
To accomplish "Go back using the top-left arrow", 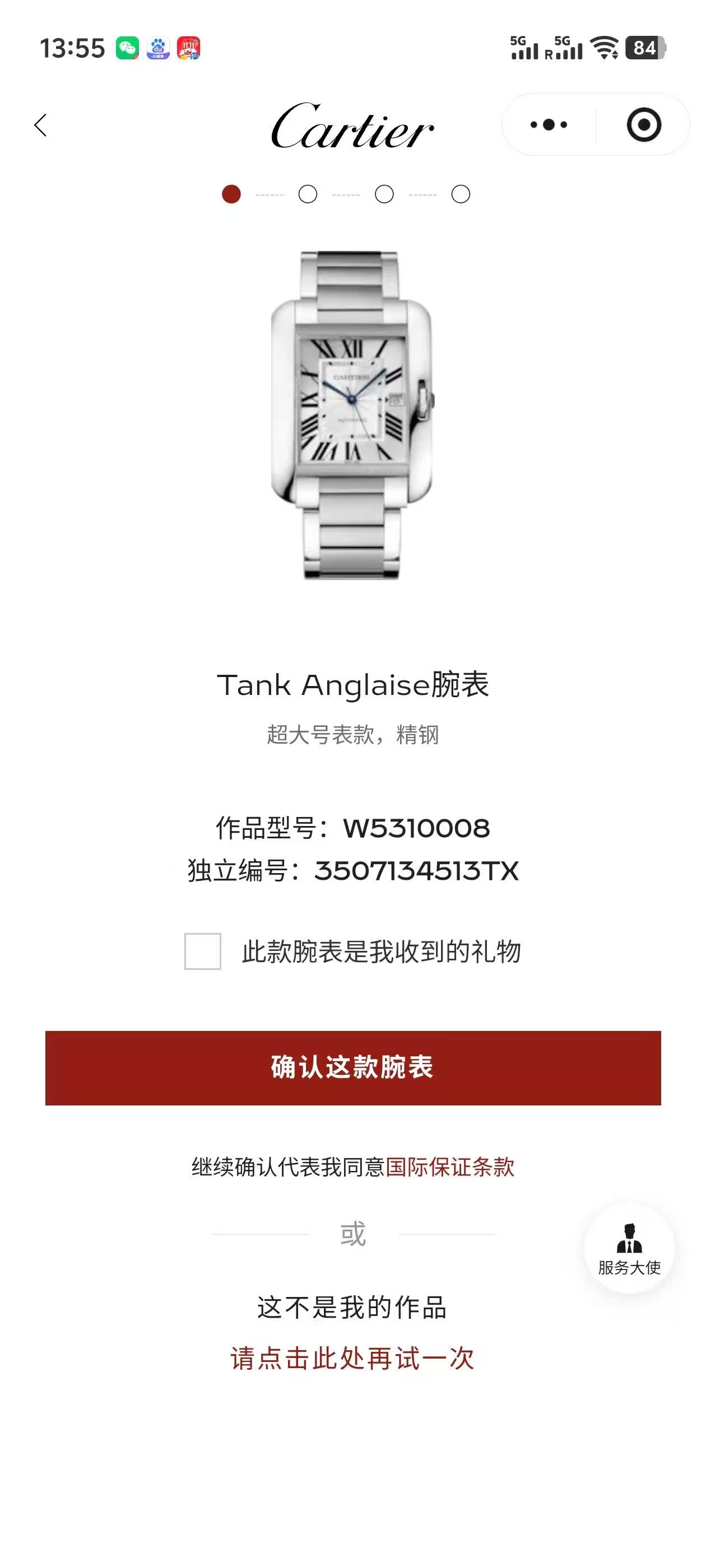I will coord(41,125).
